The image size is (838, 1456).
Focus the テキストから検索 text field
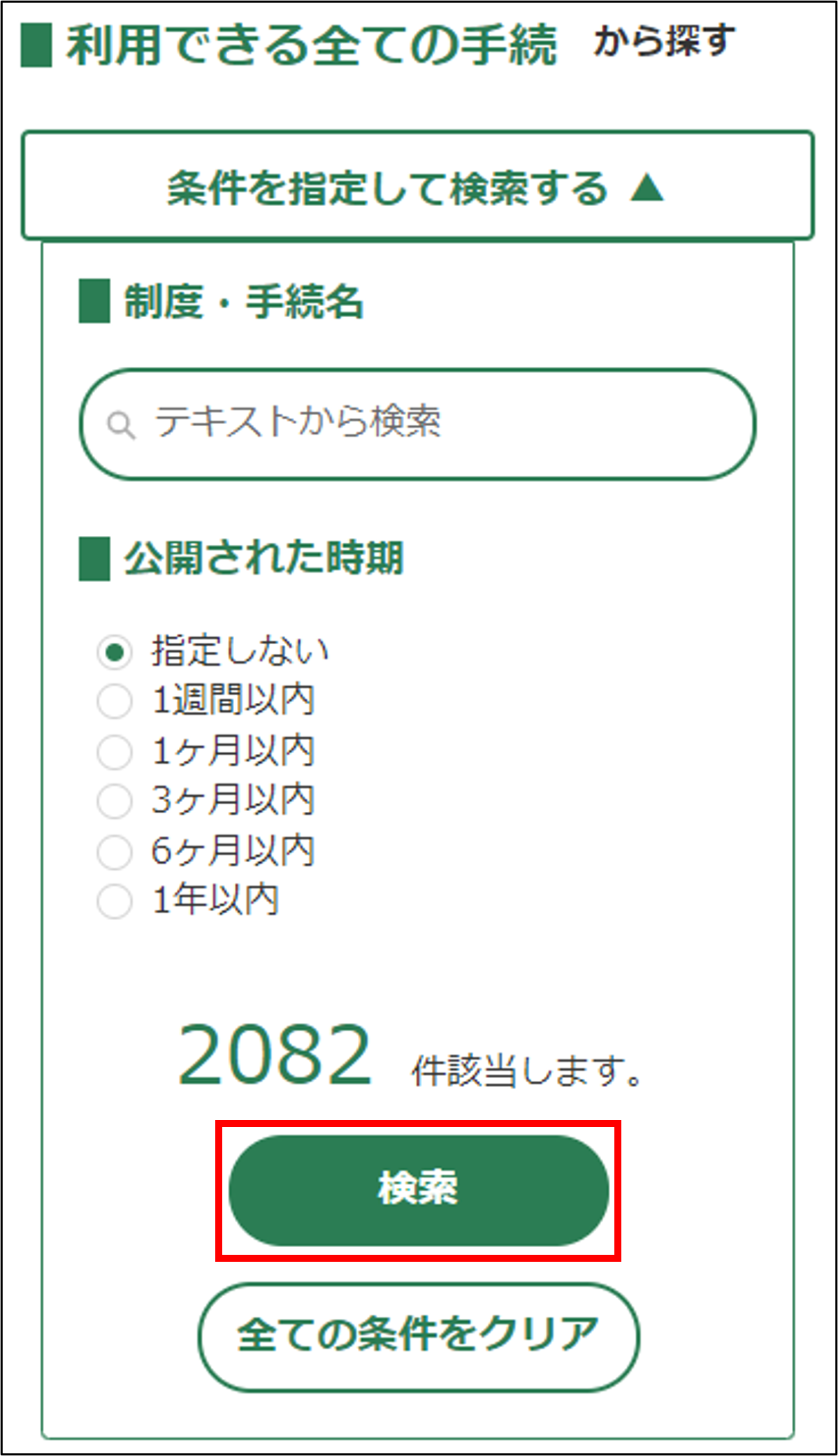click(x=433, y=423)
